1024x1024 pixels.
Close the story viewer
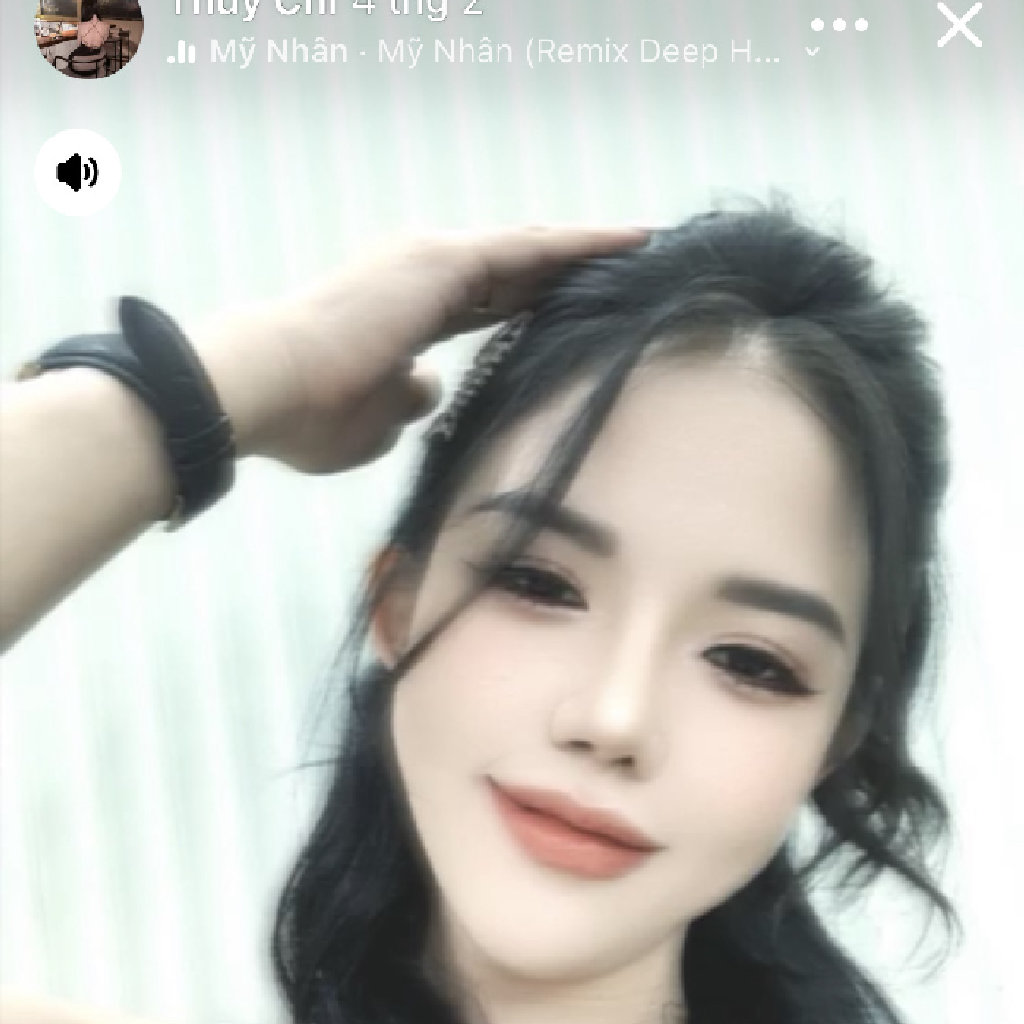point(959,26)
